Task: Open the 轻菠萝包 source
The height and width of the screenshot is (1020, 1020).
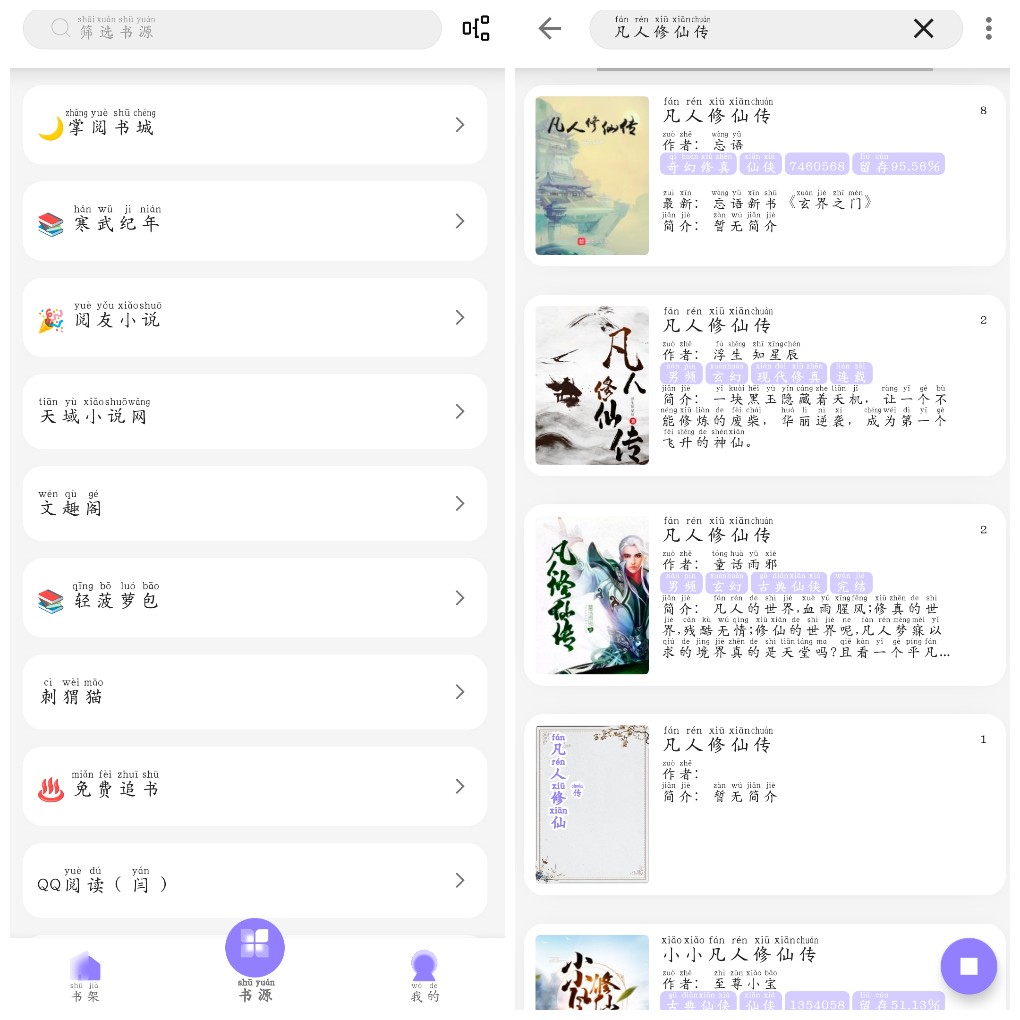Action: [254, 598]
